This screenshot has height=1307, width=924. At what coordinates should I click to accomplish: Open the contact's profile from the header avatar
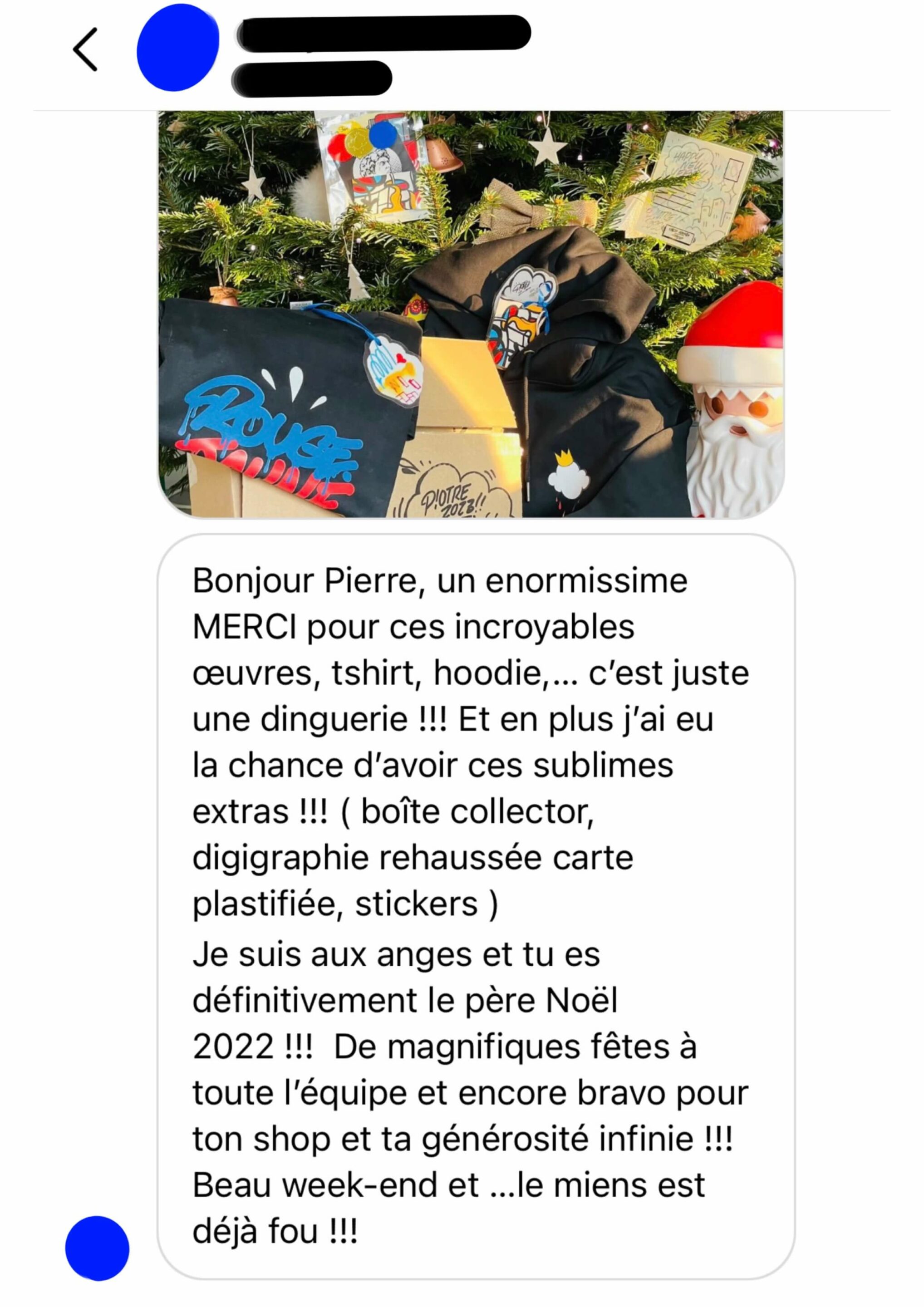177,48
